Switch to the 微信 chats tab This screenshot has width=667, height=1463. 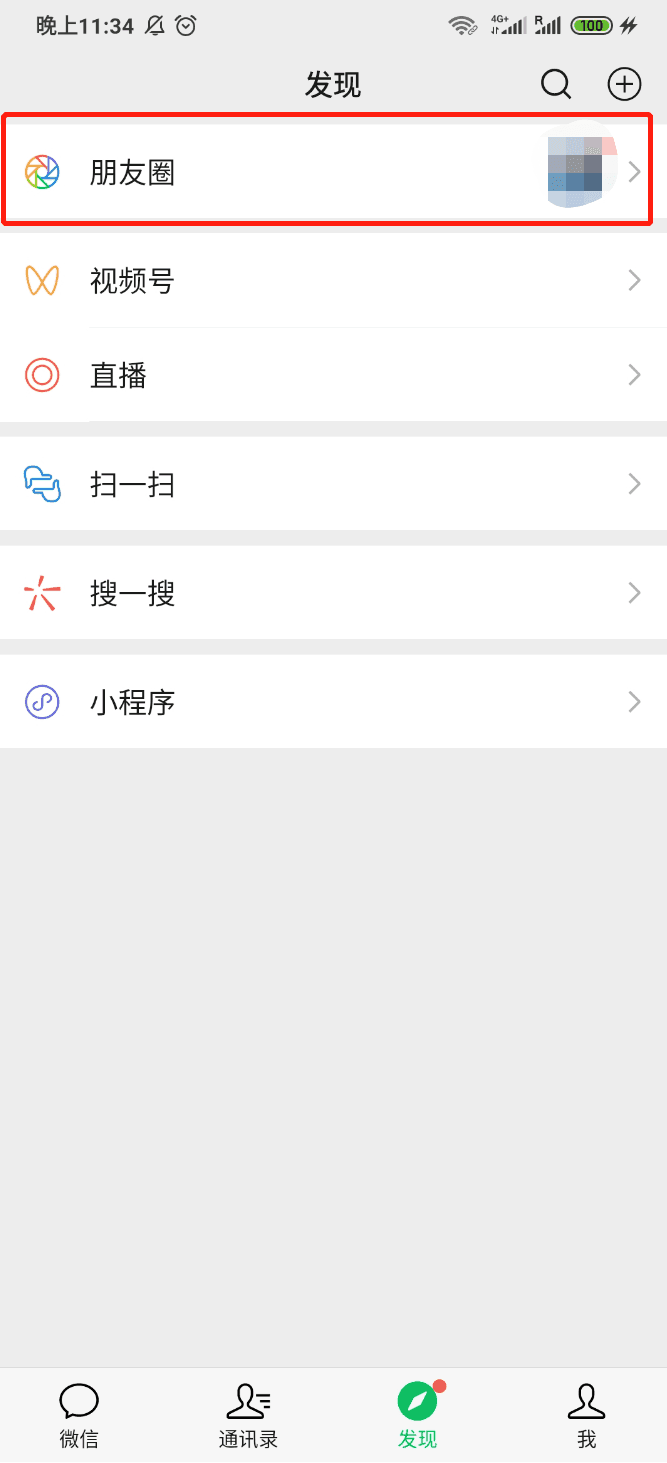(x=79, y=1416)
